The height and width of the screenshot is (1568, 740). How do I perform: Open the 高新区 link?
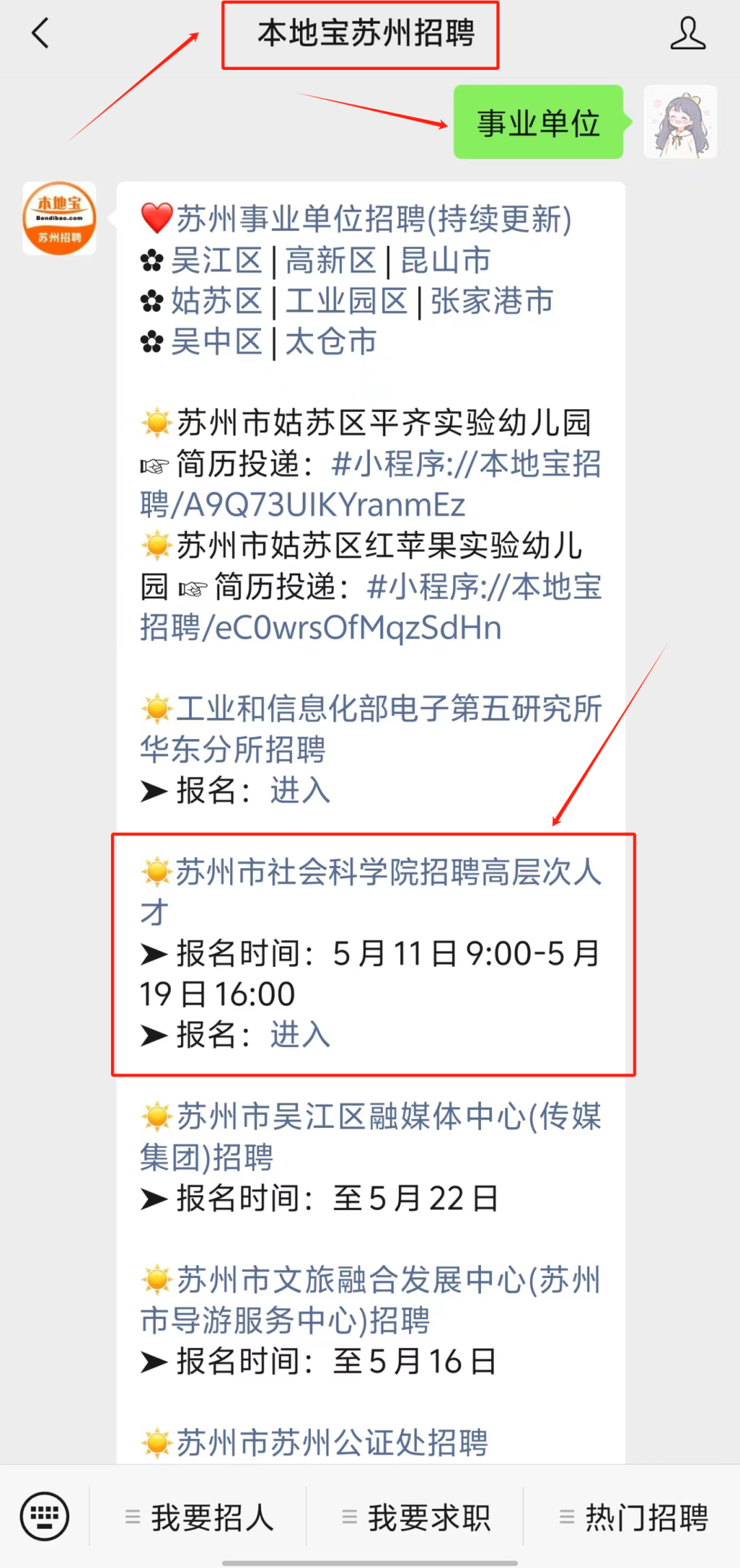pyautogui.click(x=331, y=261)
